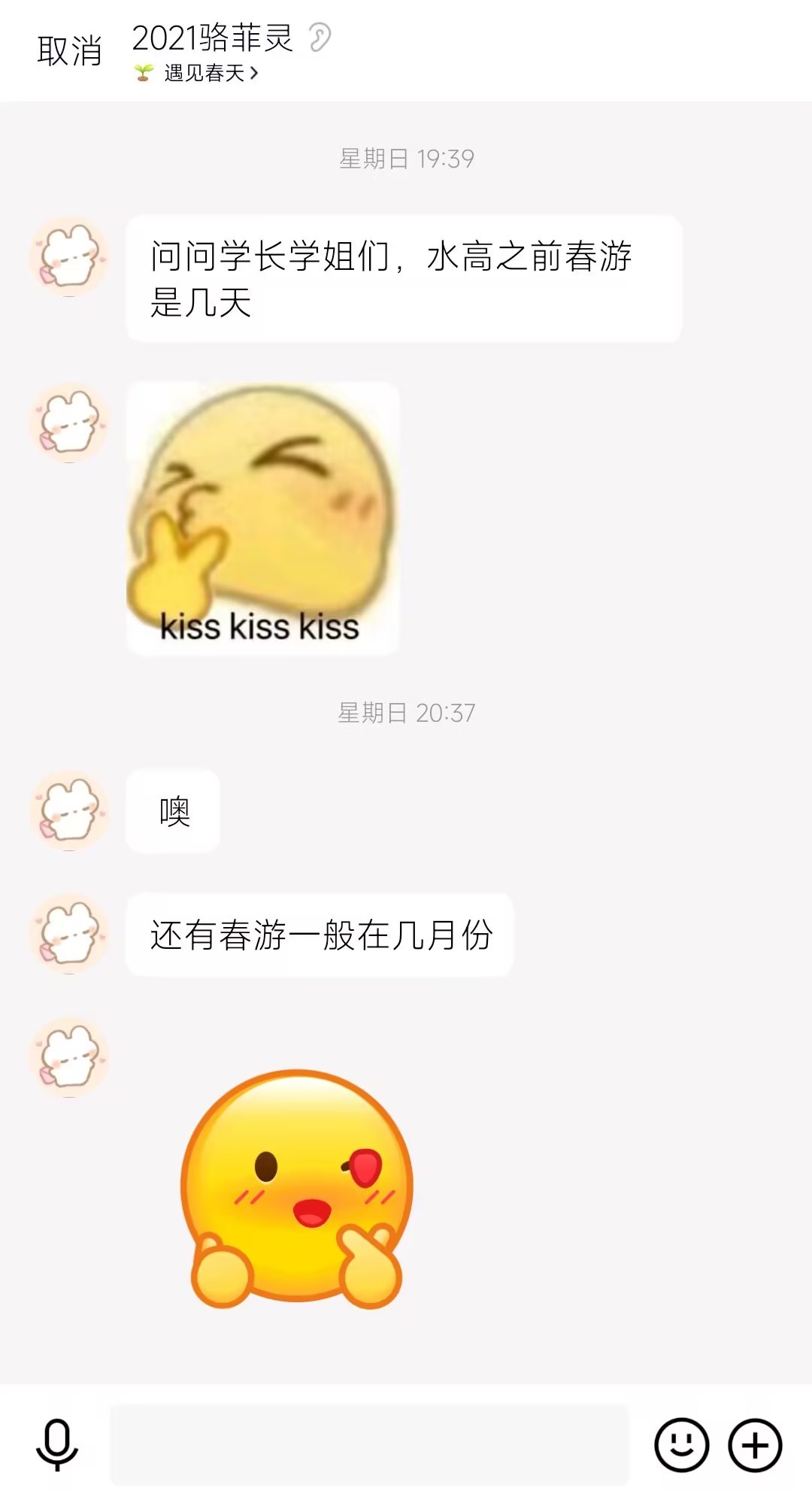Focus the message text input field
The width and height of the screenshot is (812, 1506).
[368, 1444]
